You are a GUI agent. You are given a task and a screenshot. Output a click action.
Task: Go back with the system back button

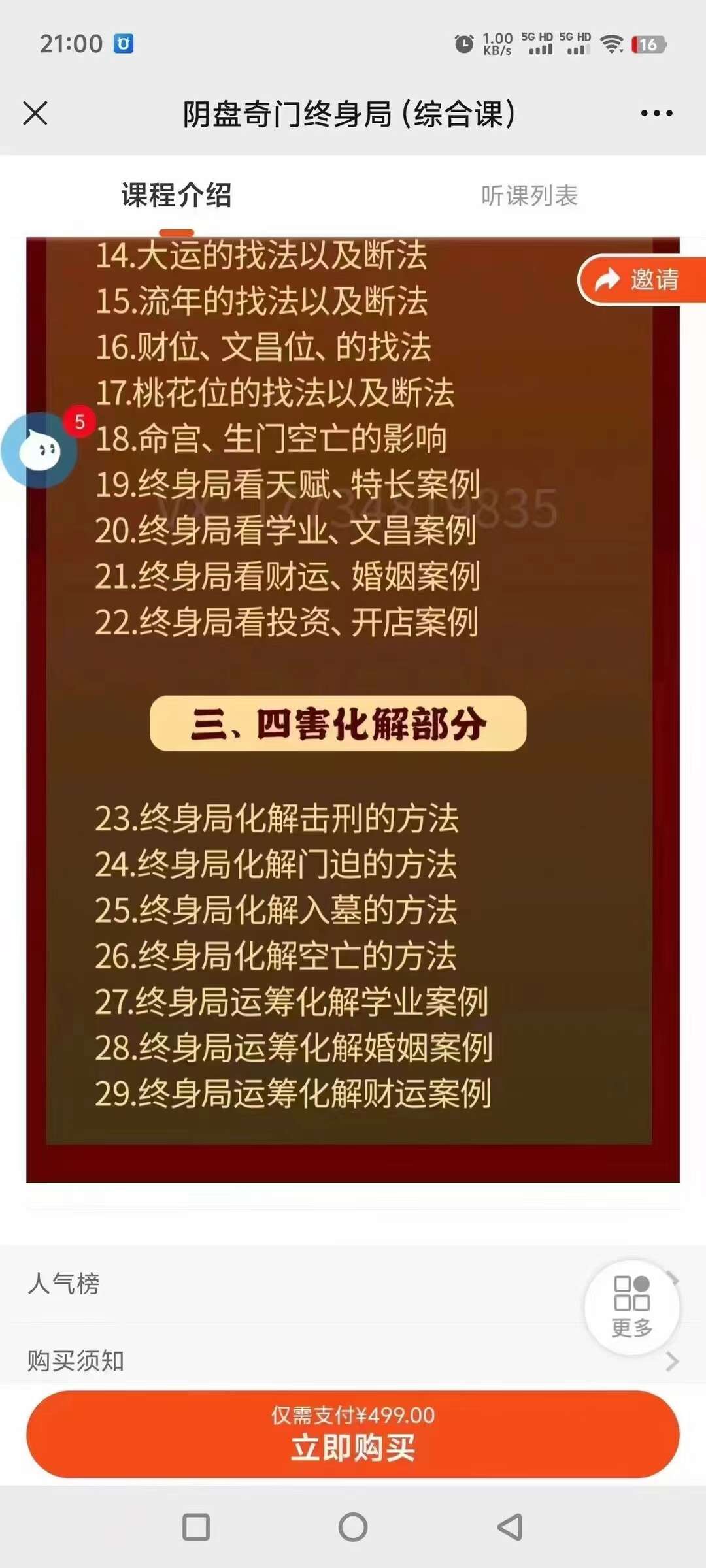click(509, 1527)
